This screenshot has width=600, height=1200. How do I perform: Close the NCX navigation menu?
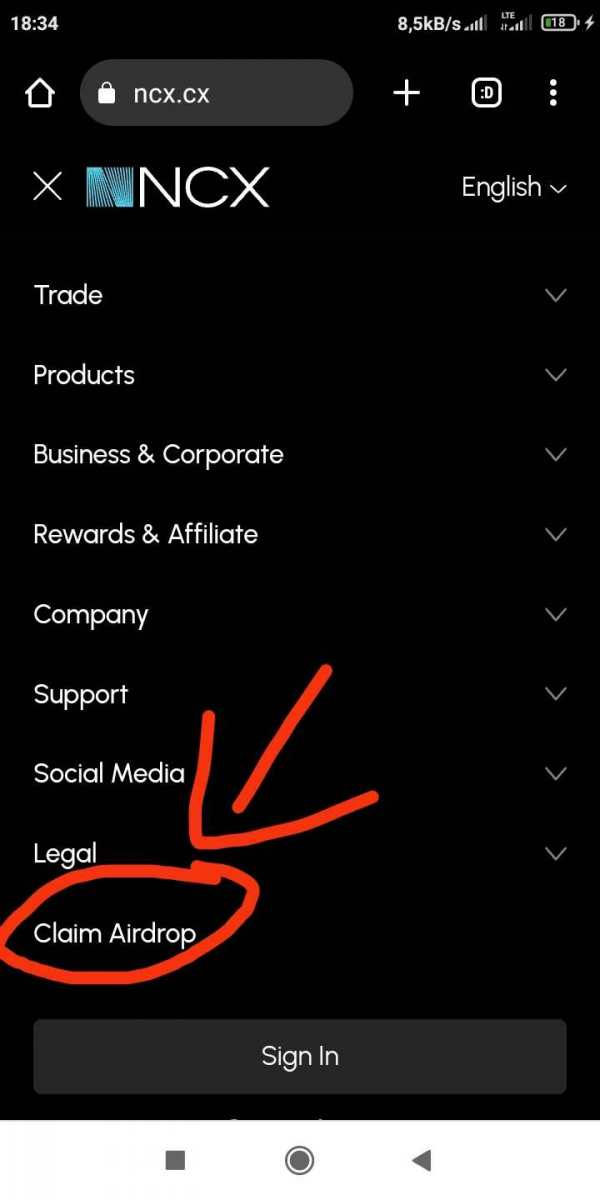[x=47, y=187]
